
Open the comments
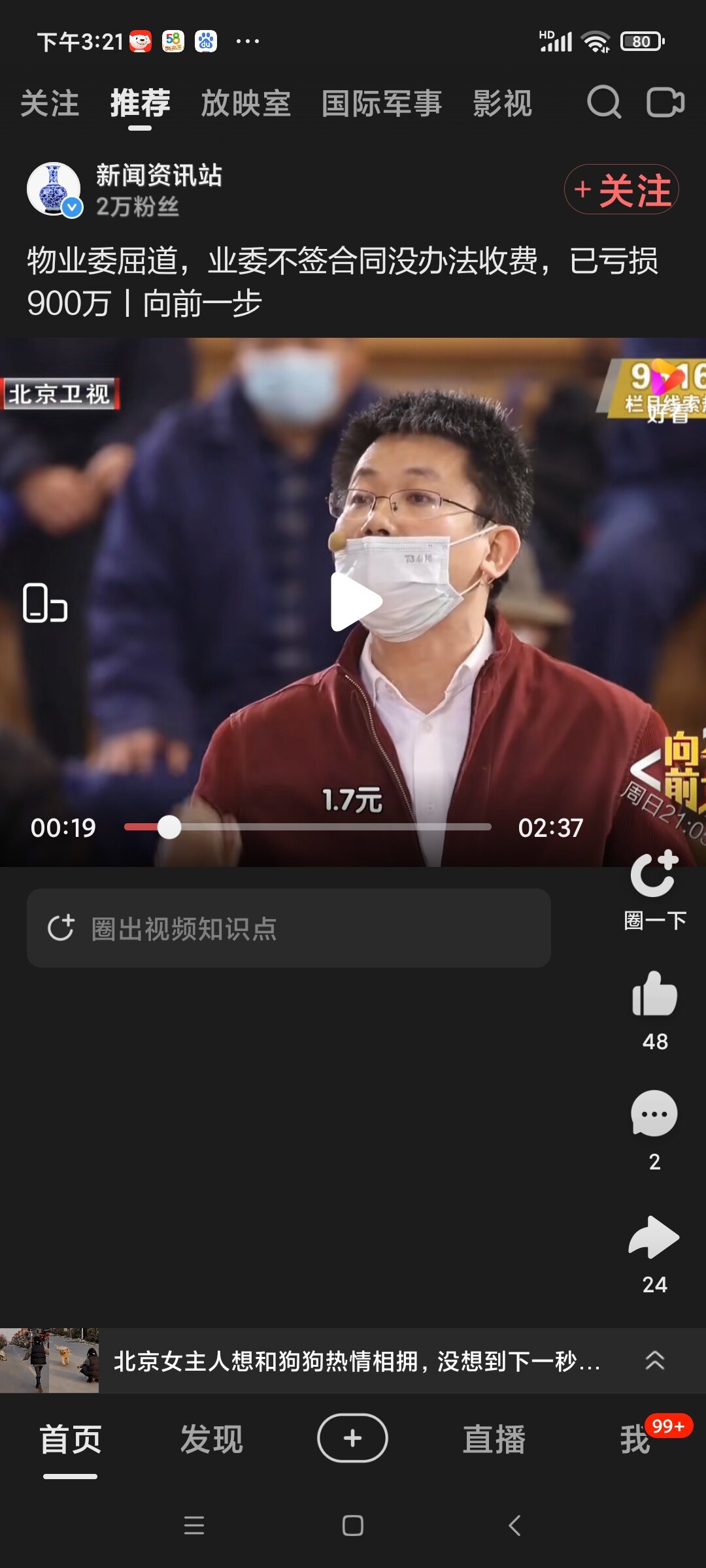(x=654, y=1115)
